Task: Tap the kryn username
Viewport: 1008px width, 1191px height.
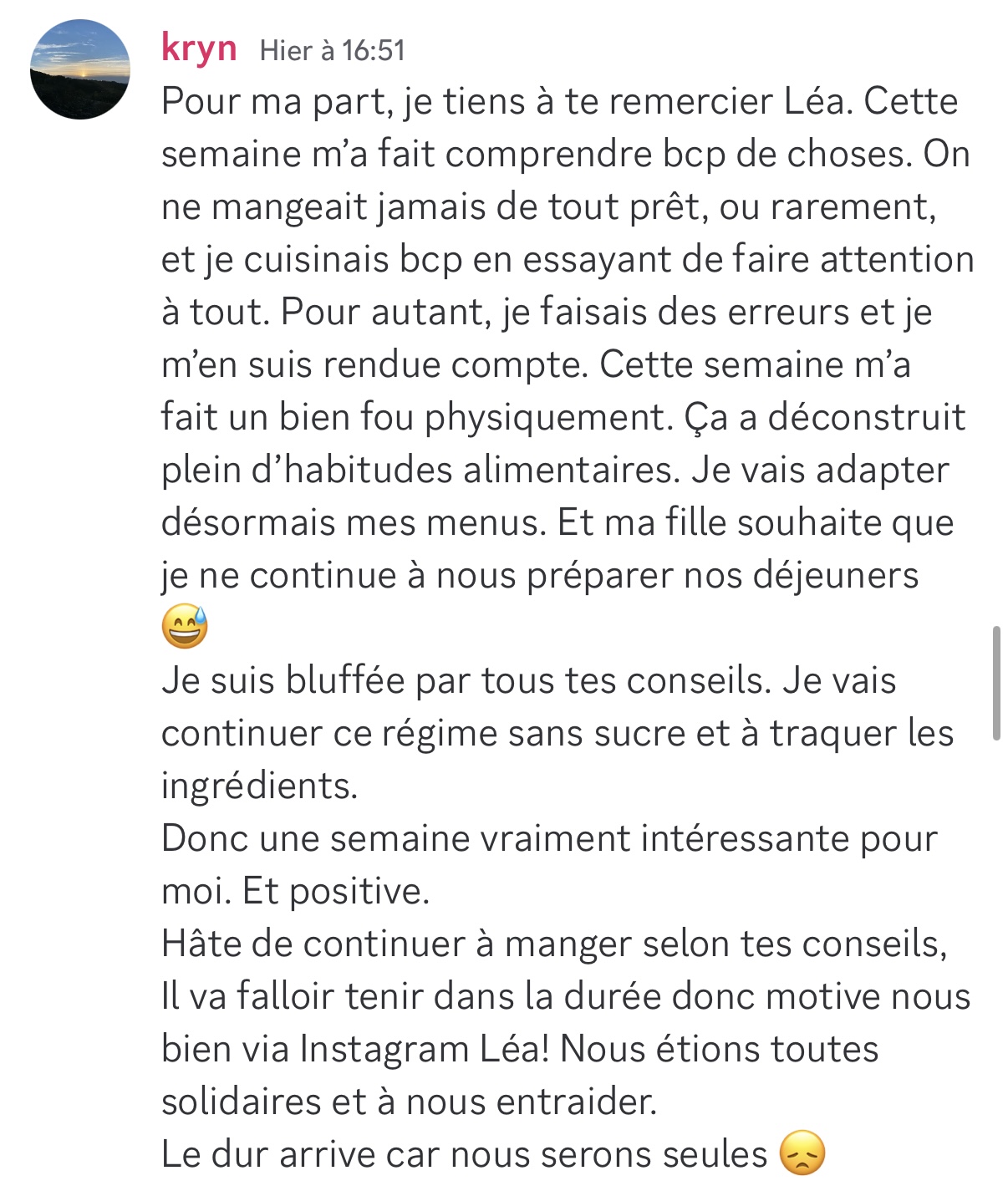Action: point(199,48)
